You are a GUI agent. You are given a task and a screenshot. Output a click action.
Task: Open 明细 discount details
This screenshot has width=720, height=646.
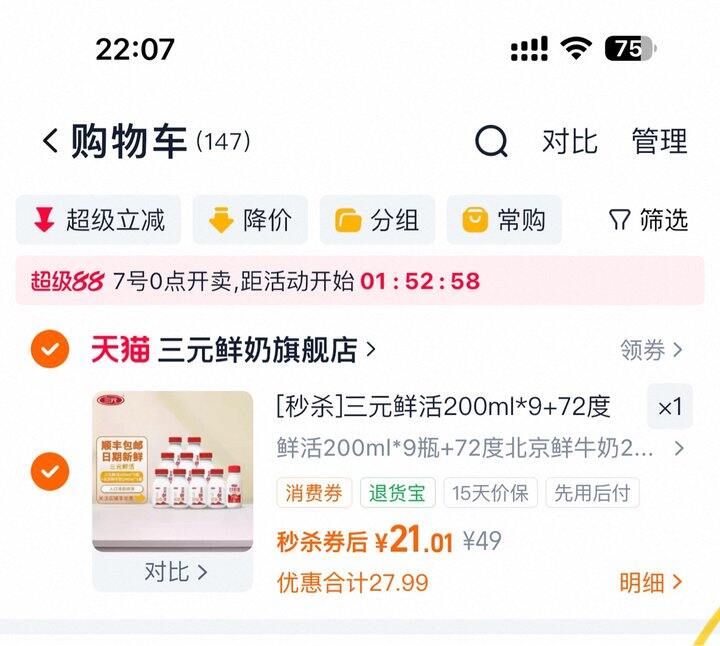(x=651, y=582)
